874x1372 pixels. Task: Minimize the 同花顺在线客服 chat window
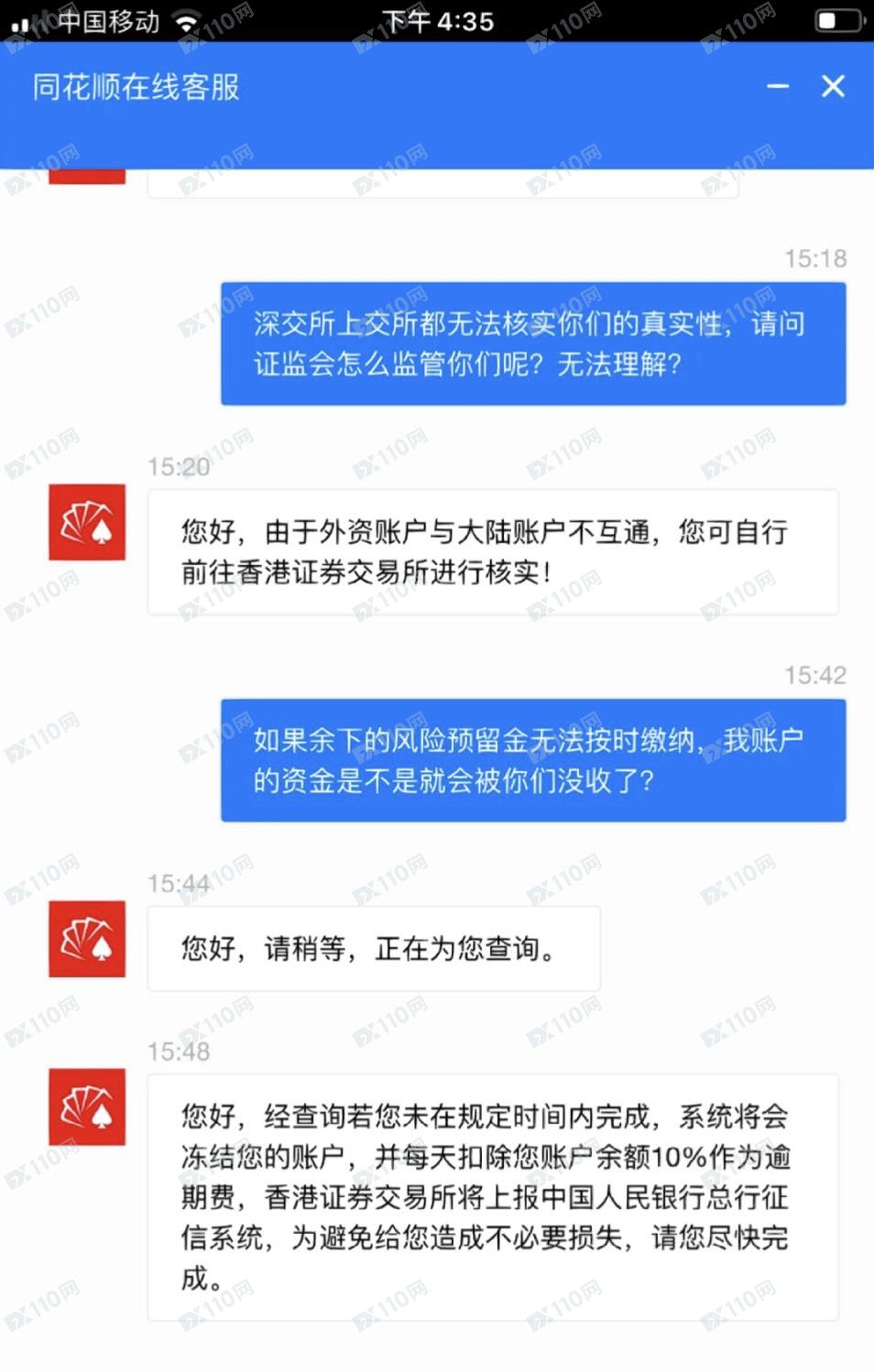pos(778,86)
